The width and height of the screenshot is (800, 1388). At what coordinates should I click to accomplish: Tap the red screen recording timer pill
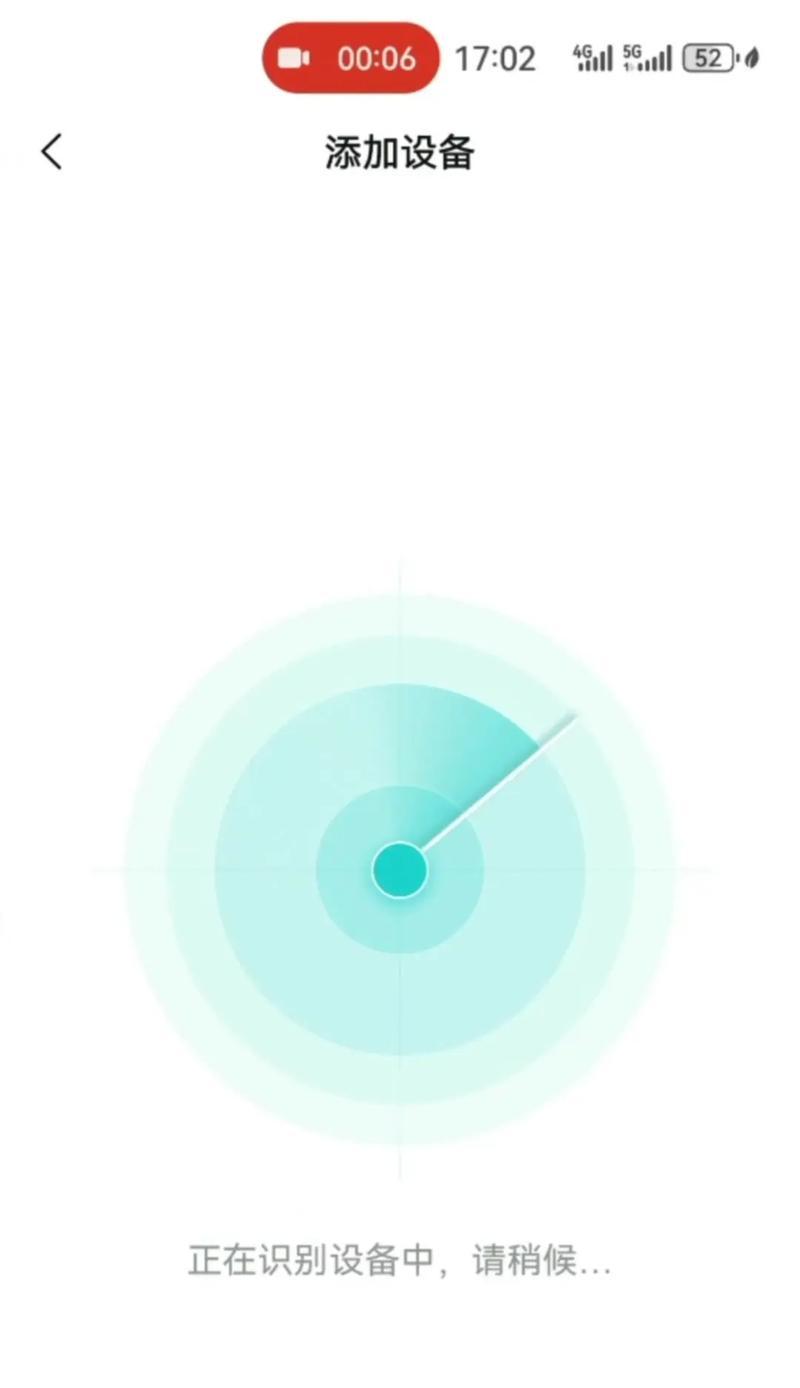[x=351, y=58]
